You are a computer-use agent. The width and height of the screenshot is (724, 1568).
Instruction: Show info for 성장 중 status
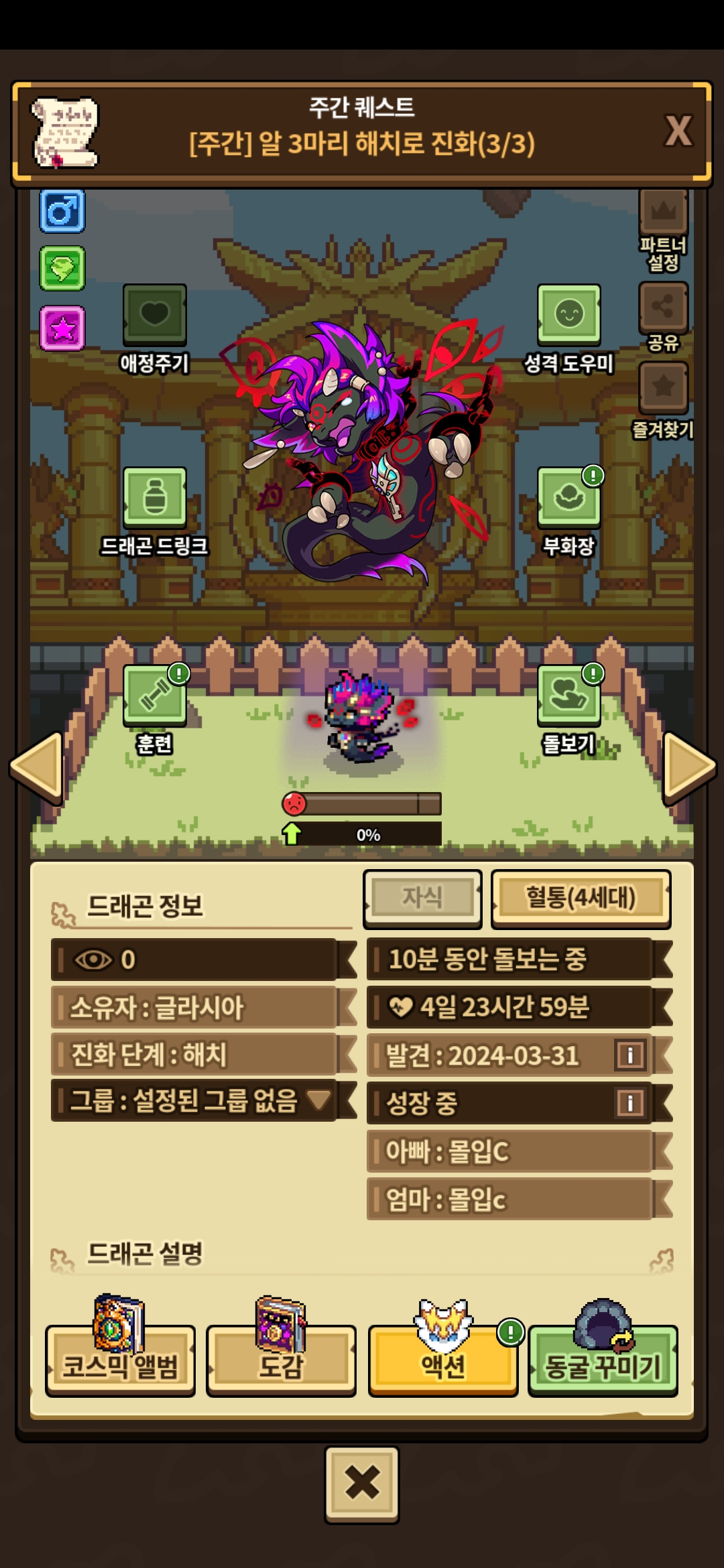coord(629,1103)
